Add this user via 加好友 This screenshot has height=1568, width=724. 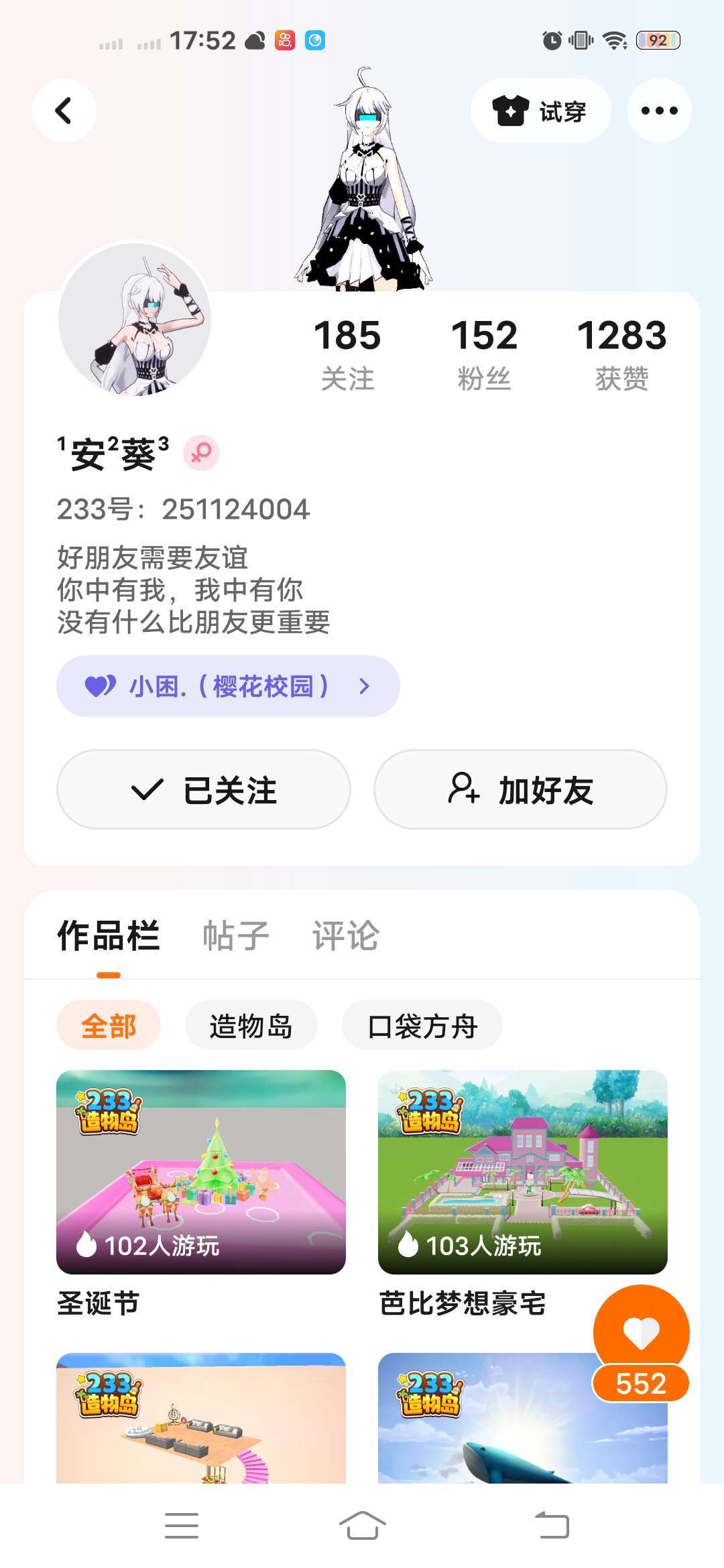[520, 789]
